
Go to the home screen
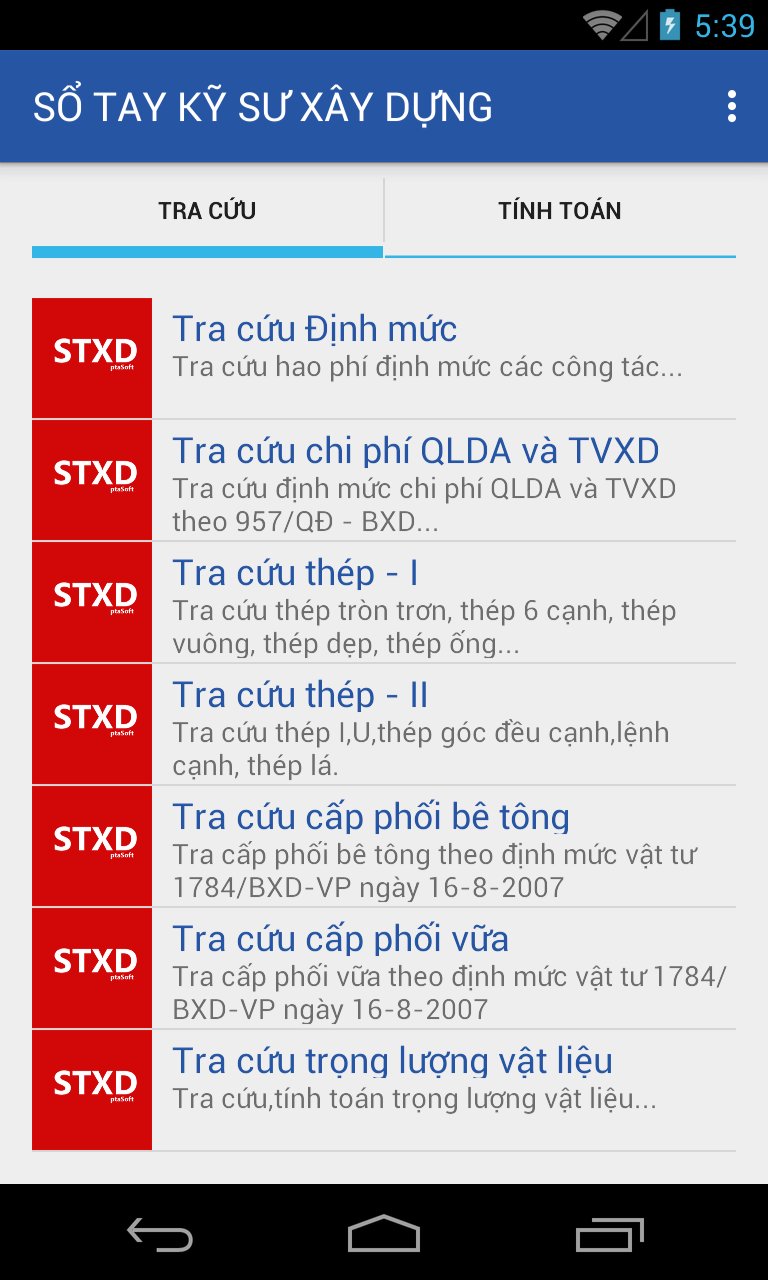384,1234
